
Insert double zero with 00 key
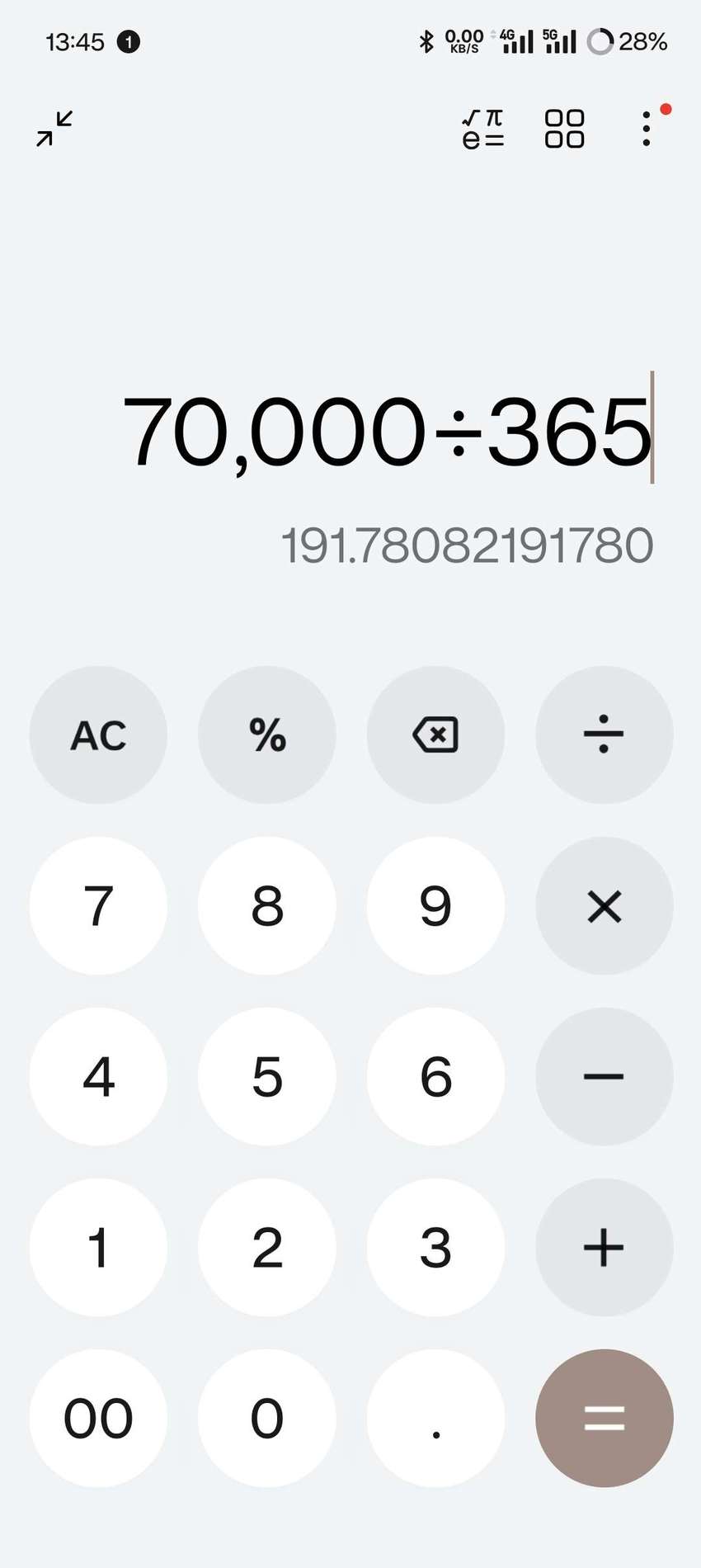pyautogui.click(x=98, y=1418)
